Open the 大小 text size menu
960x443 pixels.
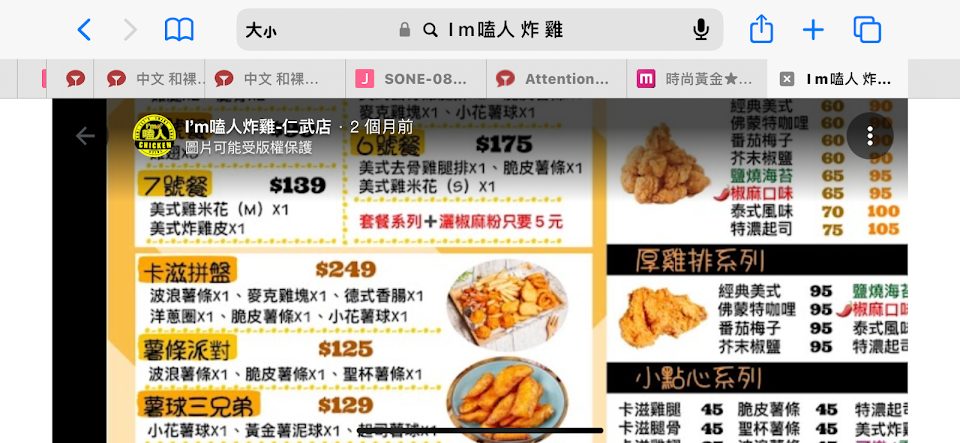click(x=261, y=31)
